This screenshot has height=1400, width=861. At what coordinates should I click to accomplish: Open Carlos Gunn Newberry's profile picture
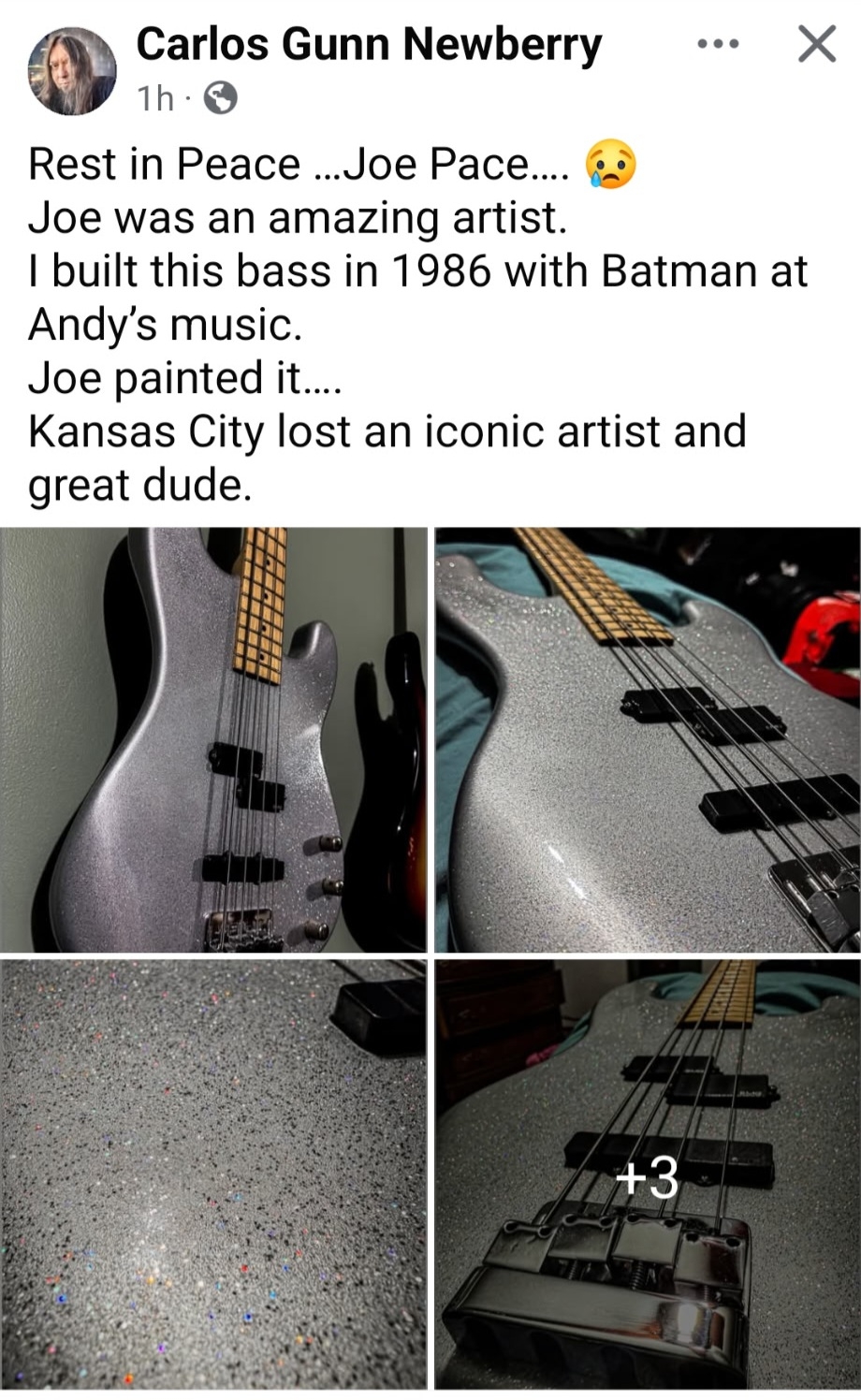coord(74,72)
